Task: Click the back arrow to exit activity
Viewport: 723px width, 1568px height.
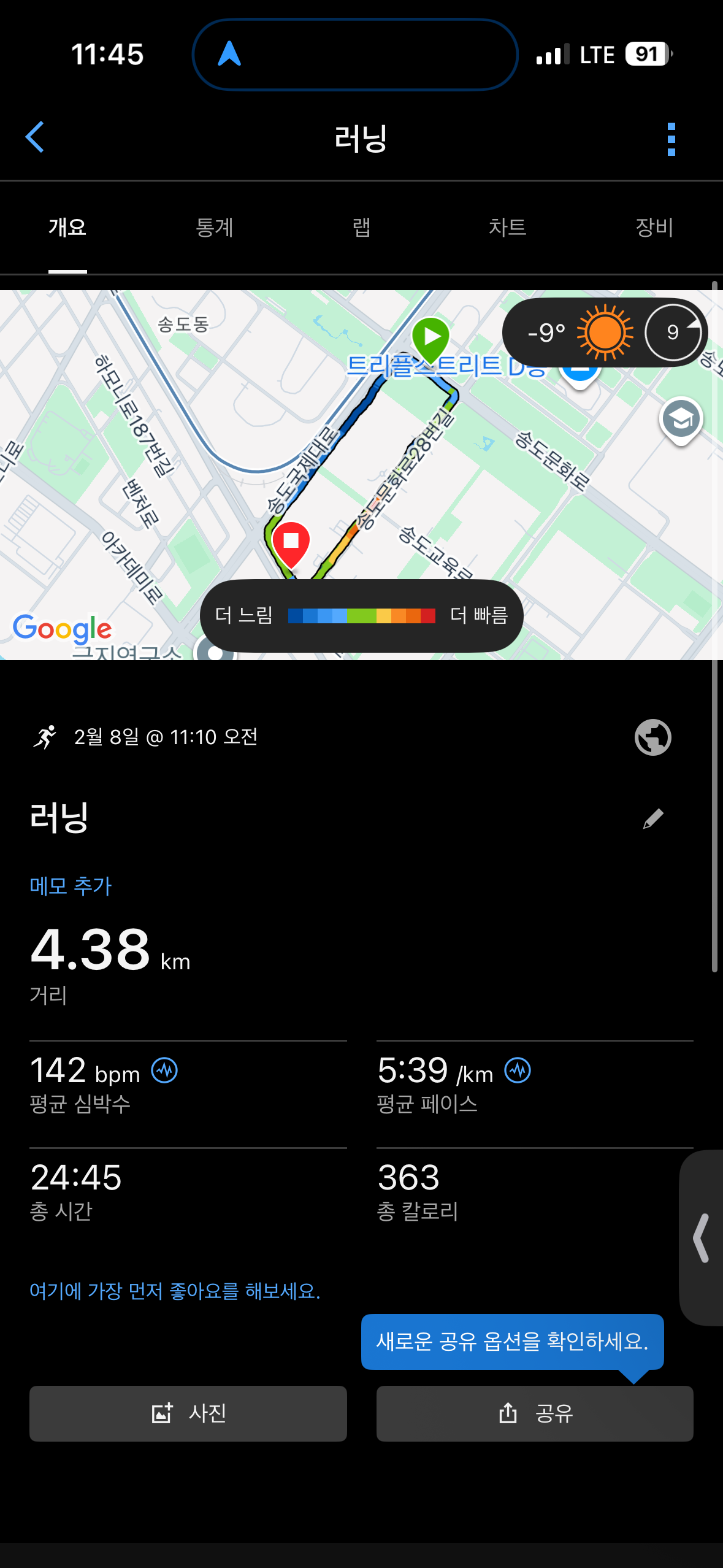Action: (x=35, y=137)
